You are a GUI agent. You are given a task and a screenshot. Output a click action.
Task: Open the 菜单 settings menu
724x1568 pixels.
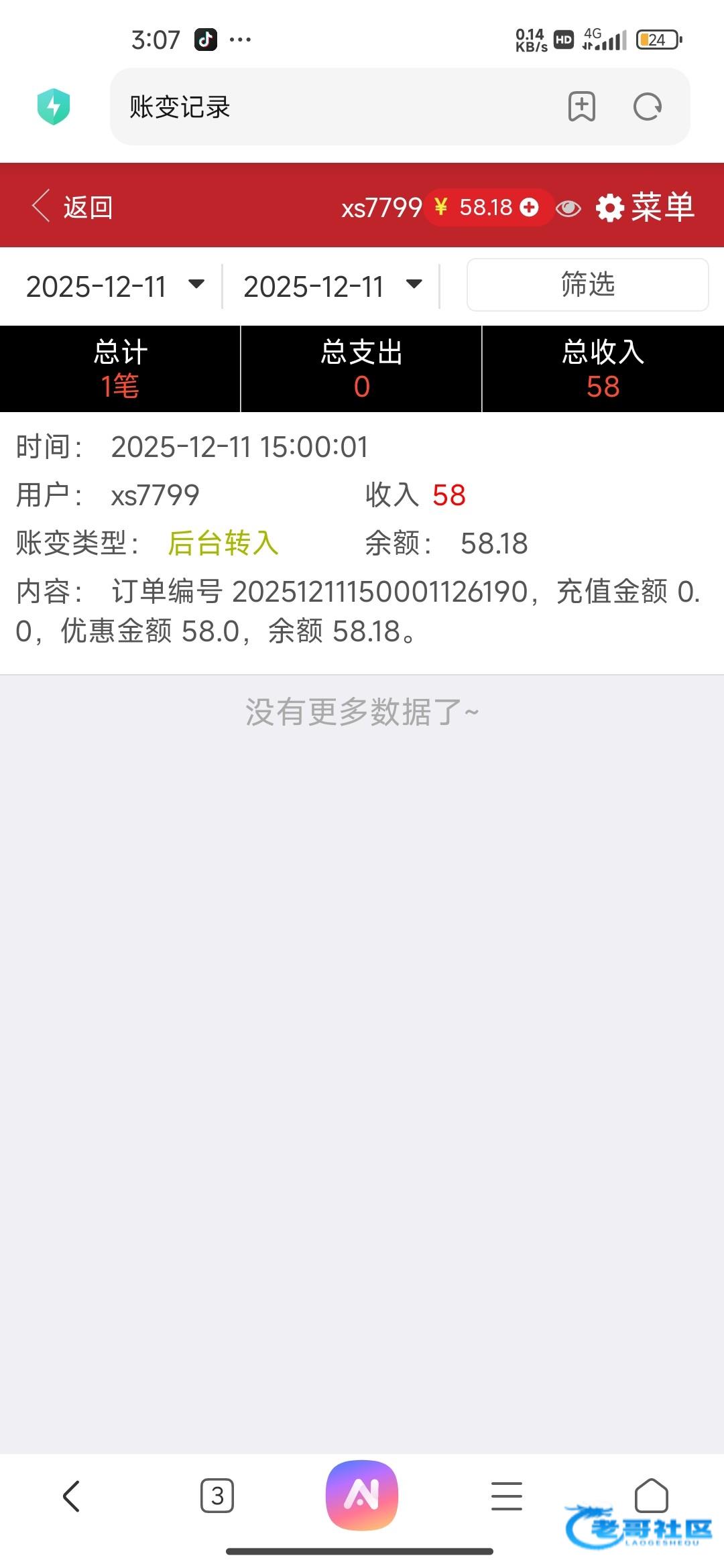pyautogui.click(x=645, y=207)
